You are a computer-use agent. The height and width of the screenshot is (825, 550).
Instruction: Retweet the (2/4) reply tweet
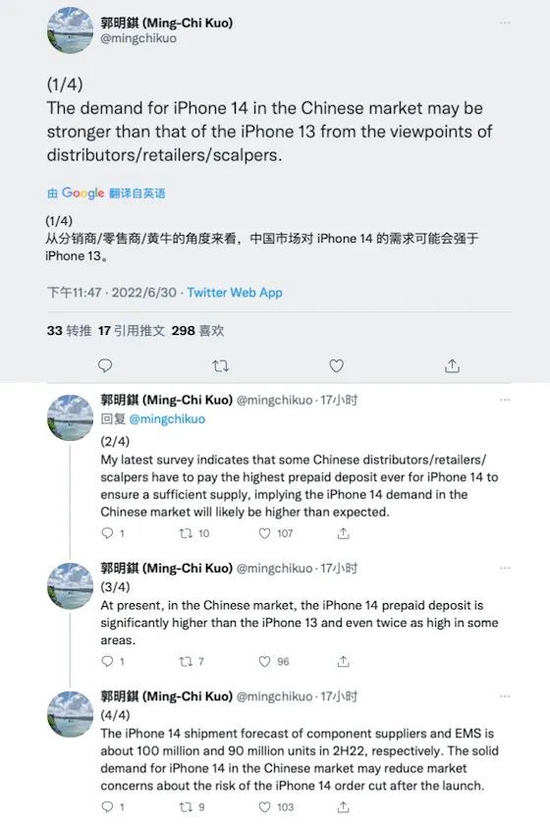coord(194,534)
